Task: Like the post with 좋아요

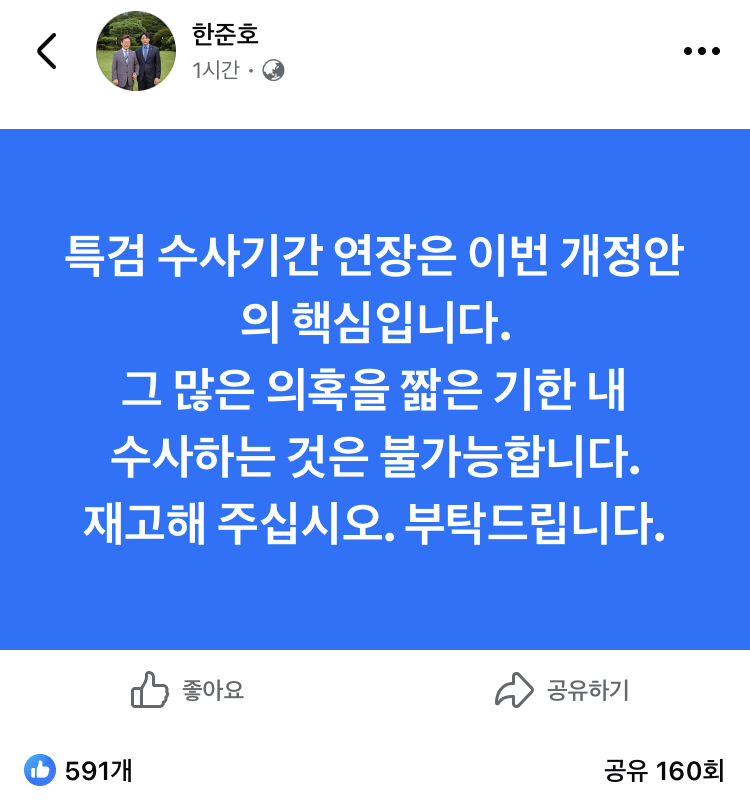Action: (188, 690)
